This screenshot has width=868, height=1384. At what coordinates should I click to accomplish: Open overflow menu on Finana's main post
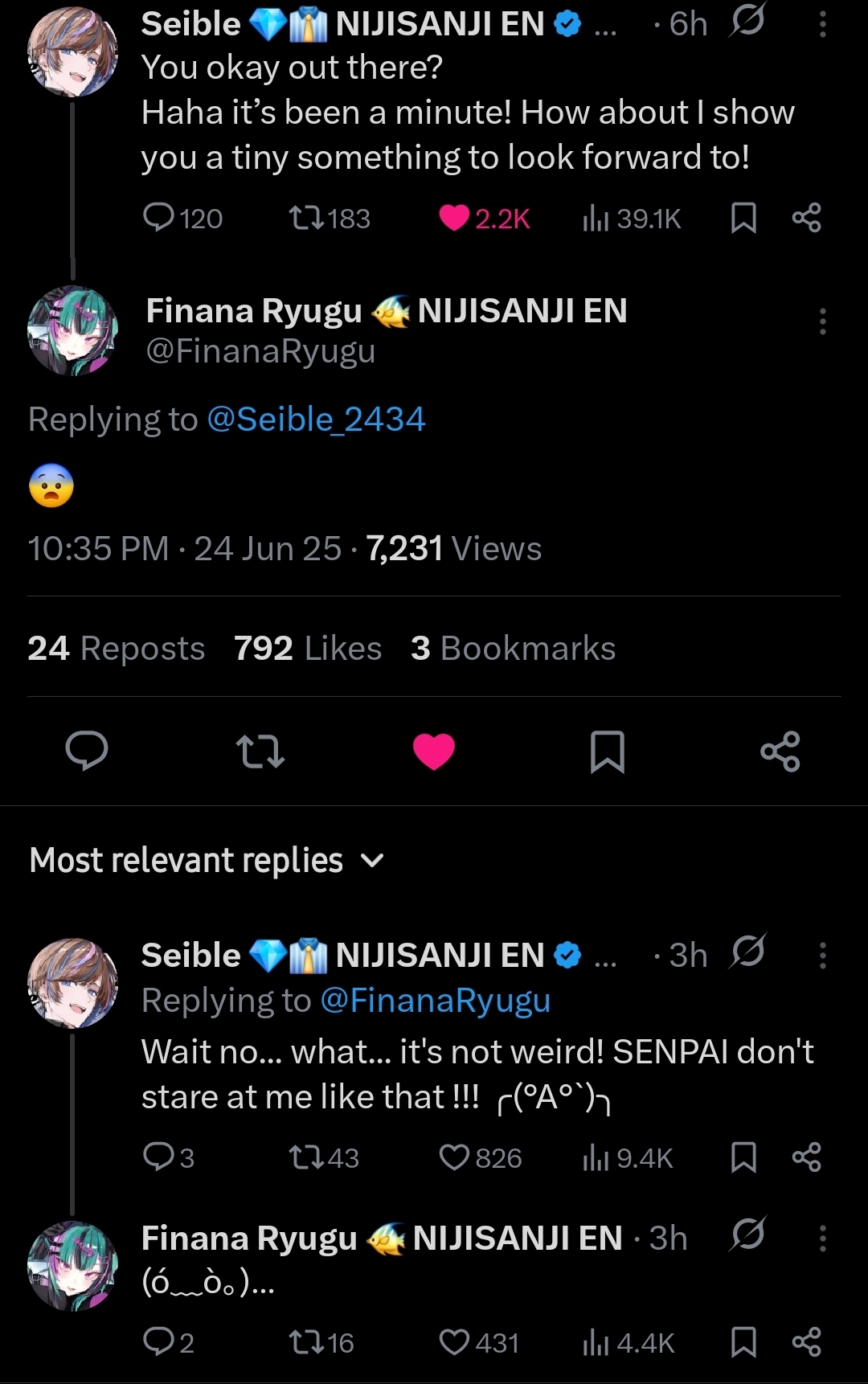(822, 321)
